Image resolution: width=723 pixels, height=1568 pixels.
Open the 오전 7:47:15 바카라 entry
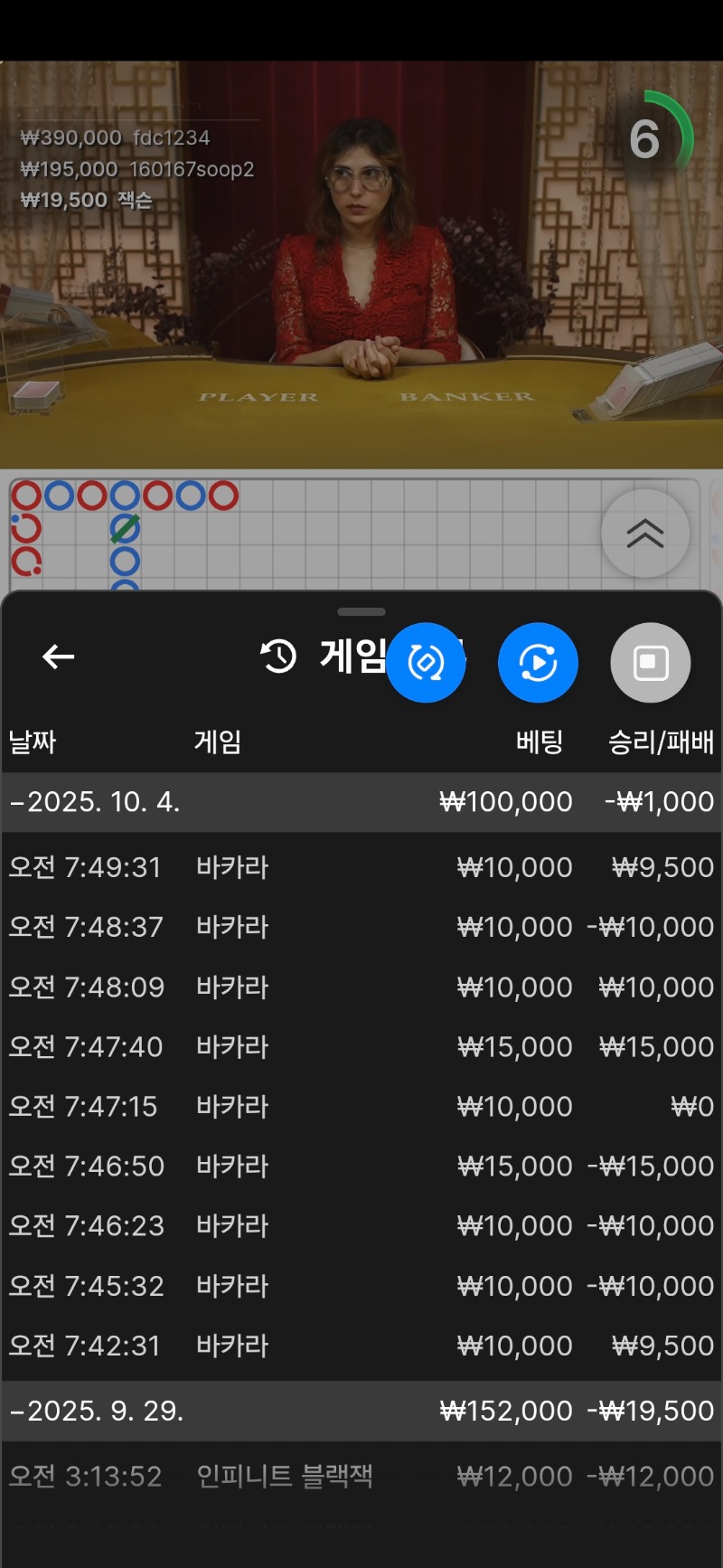[x=361, y=1106]
